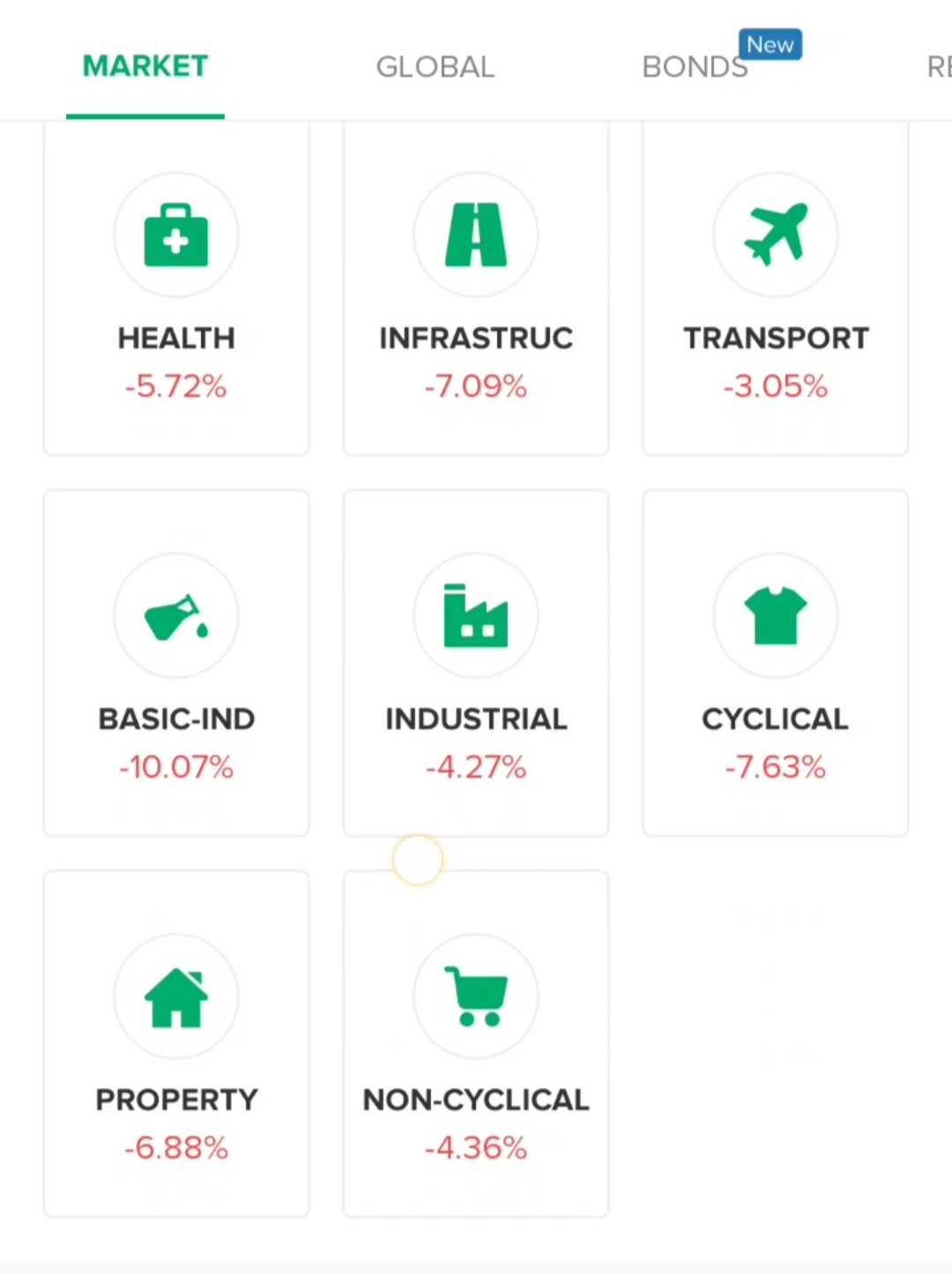
Task: View the Property sector card
Action: click(x=176, y=1044)
